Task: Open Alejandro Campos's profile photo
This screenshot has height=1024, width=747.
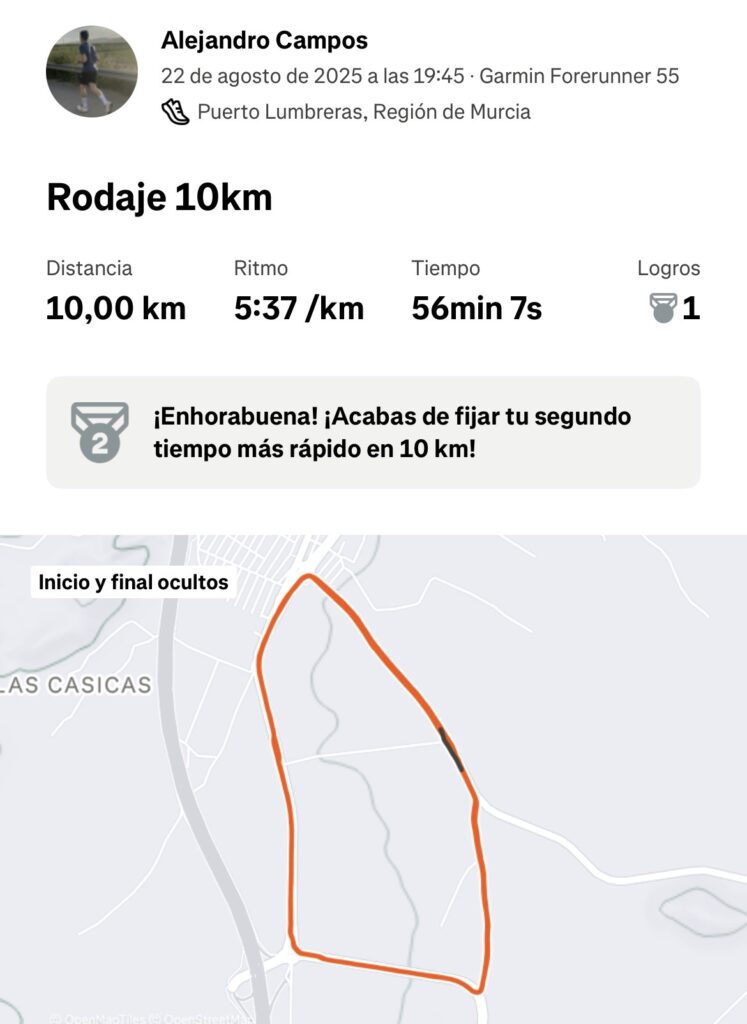Action: coord(91,72)
